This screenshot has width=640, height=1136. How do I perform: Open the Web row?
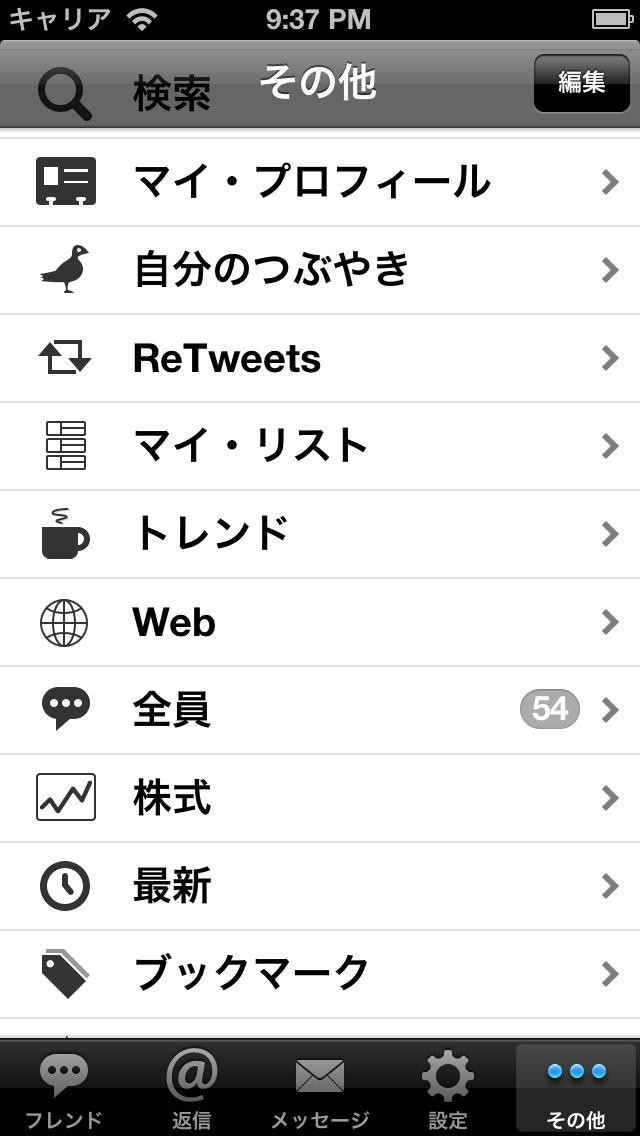coord(320,622)
